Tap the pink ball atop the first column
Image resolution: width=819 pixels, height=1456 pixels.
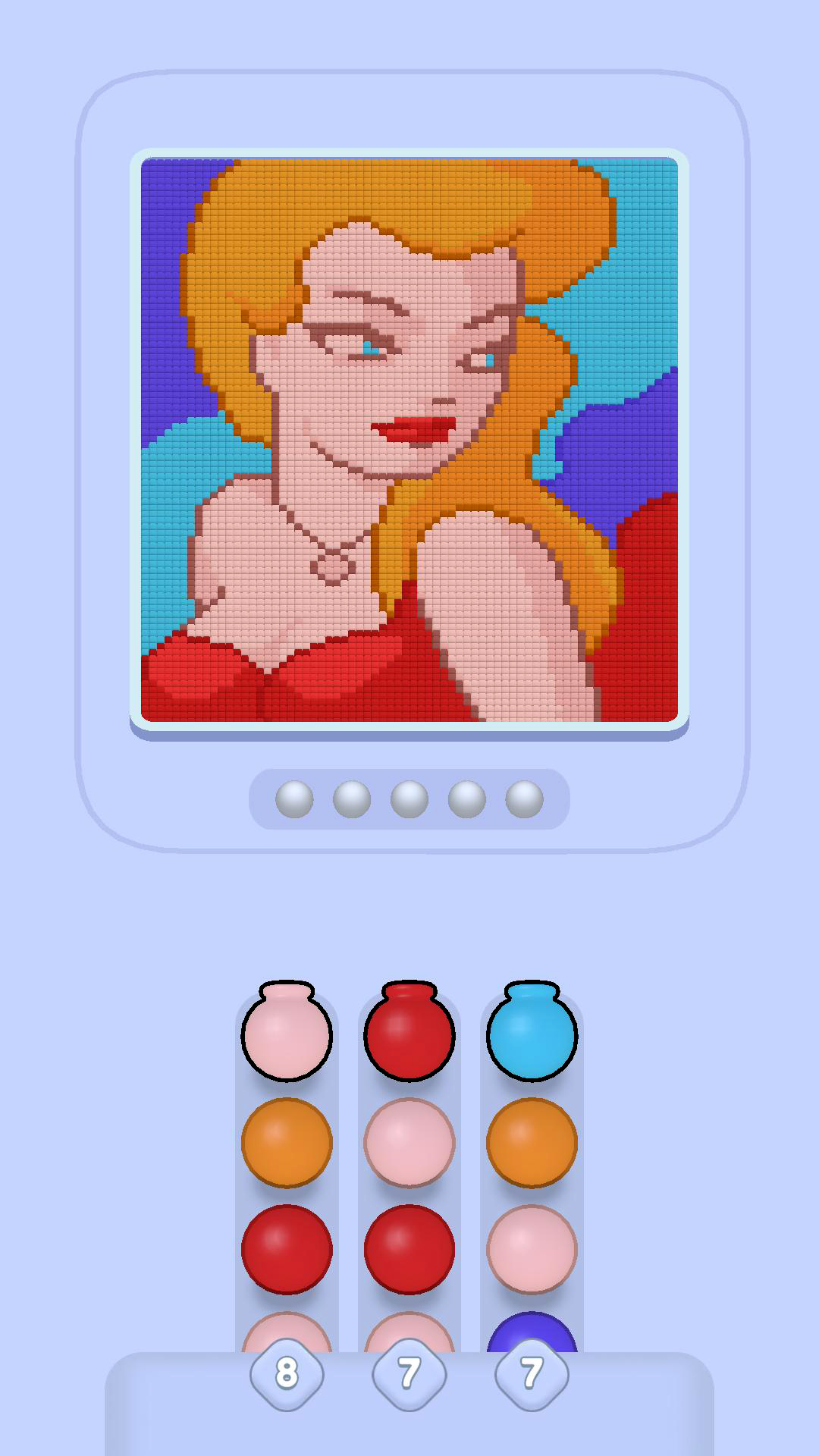[287, 1034]
